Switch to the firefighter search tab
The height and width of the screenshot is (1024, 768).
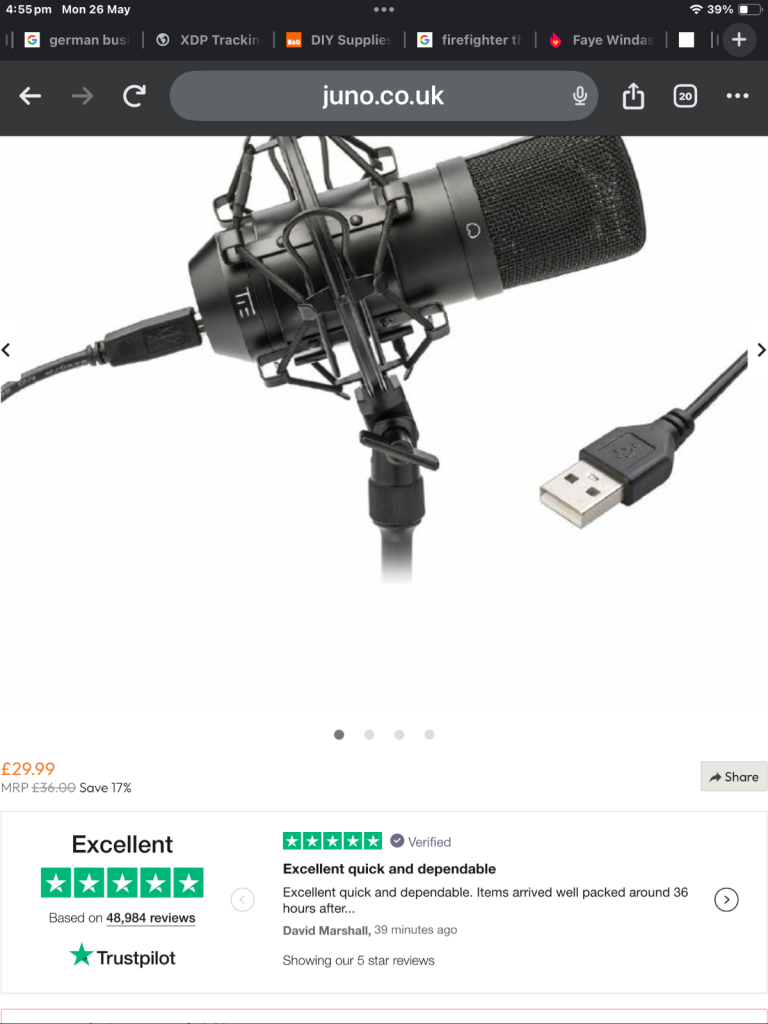pos(470,40)
